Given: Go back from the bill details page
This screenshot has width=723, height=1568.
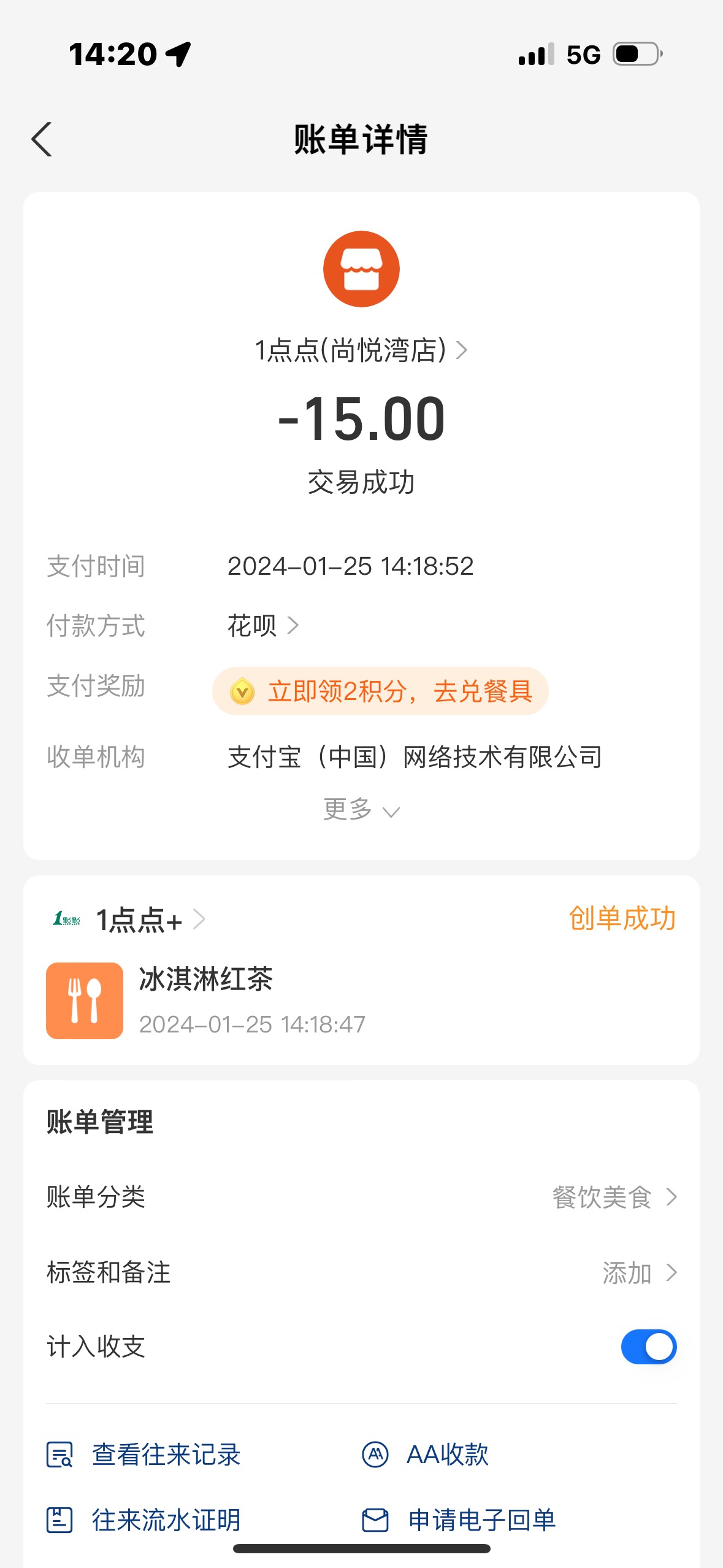Looking at the screenshot, I should click(x=42, y=140).
